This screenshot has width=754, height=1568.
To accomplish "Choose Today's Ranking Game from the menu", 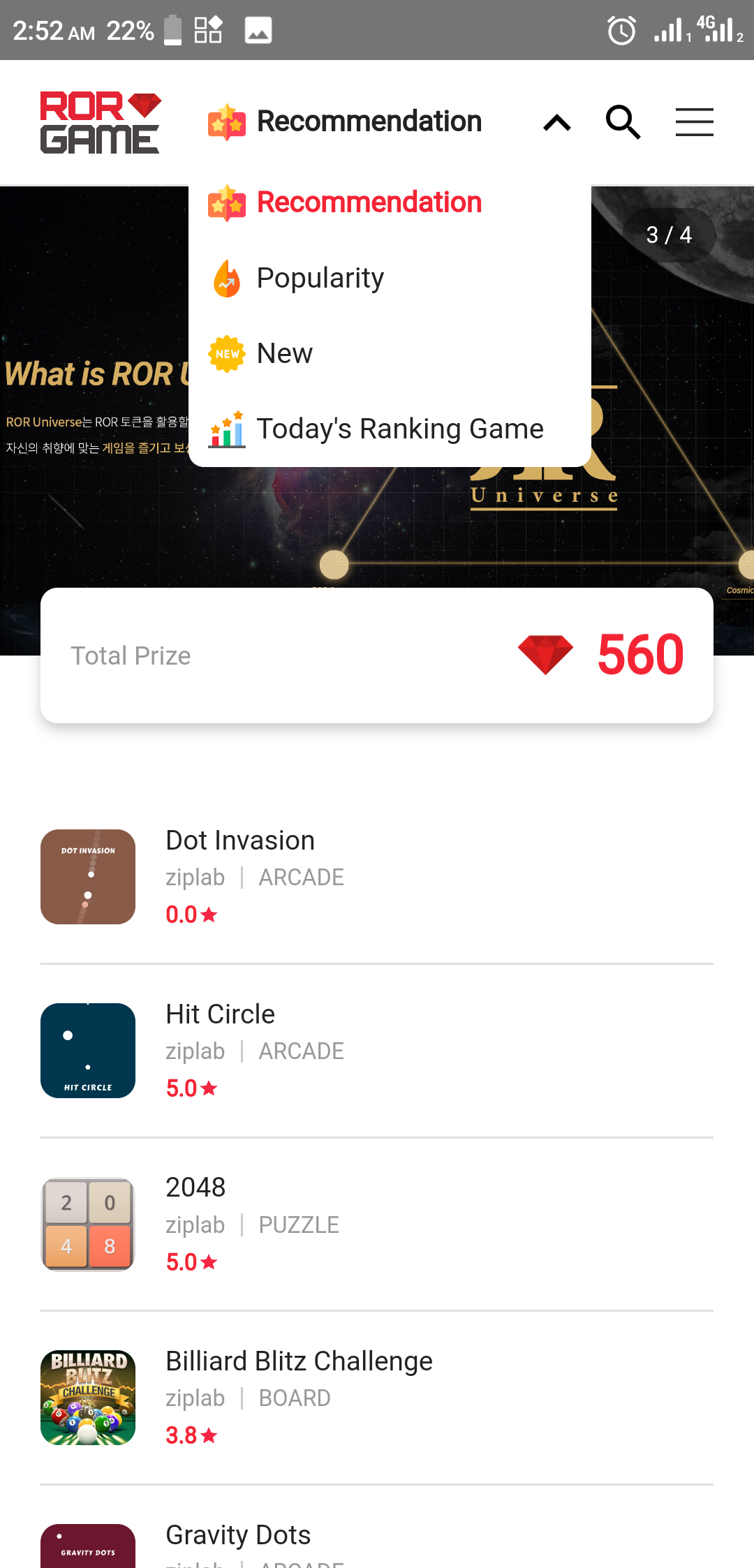I will (400, 429).
